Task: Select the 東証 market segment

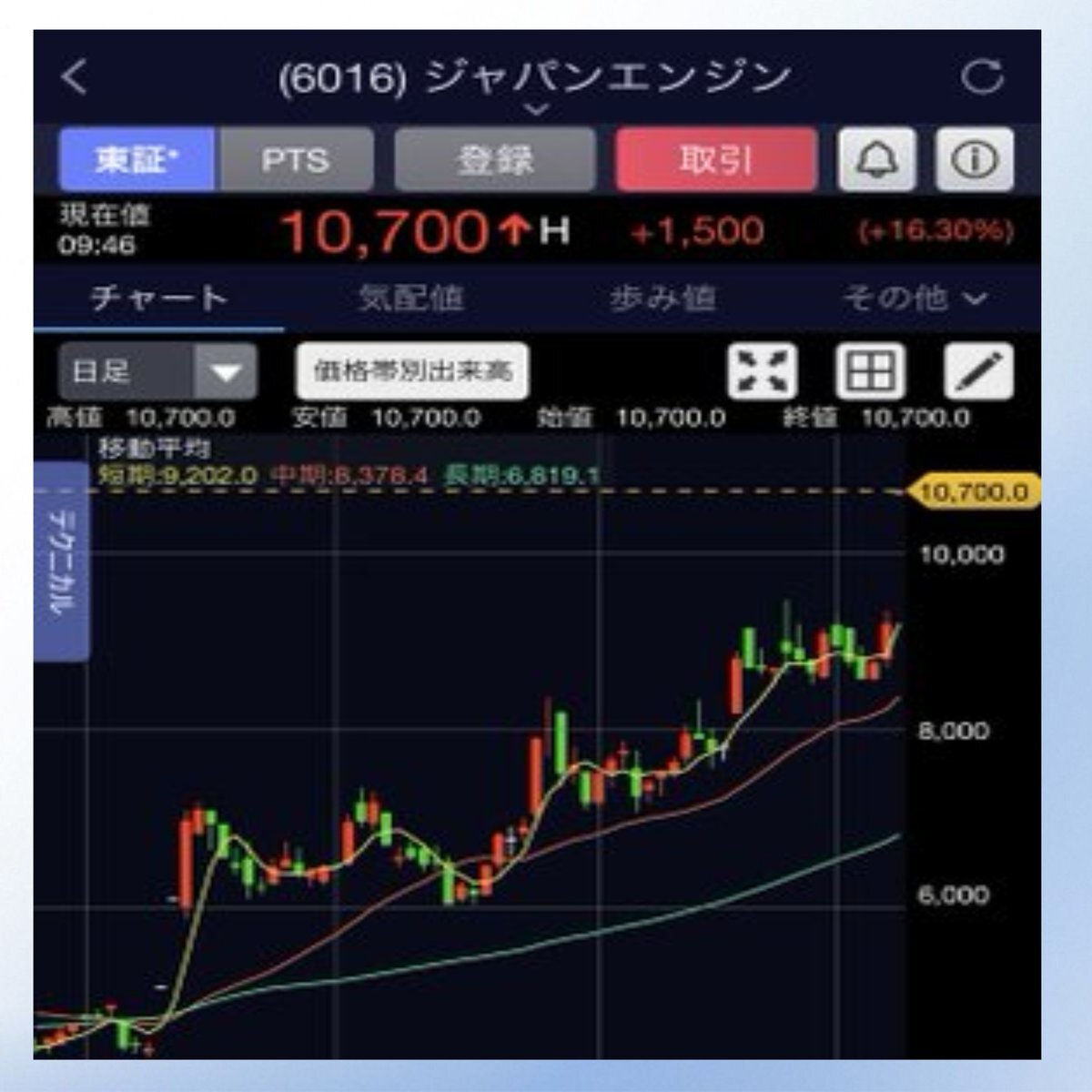Action: pos(137,159)
